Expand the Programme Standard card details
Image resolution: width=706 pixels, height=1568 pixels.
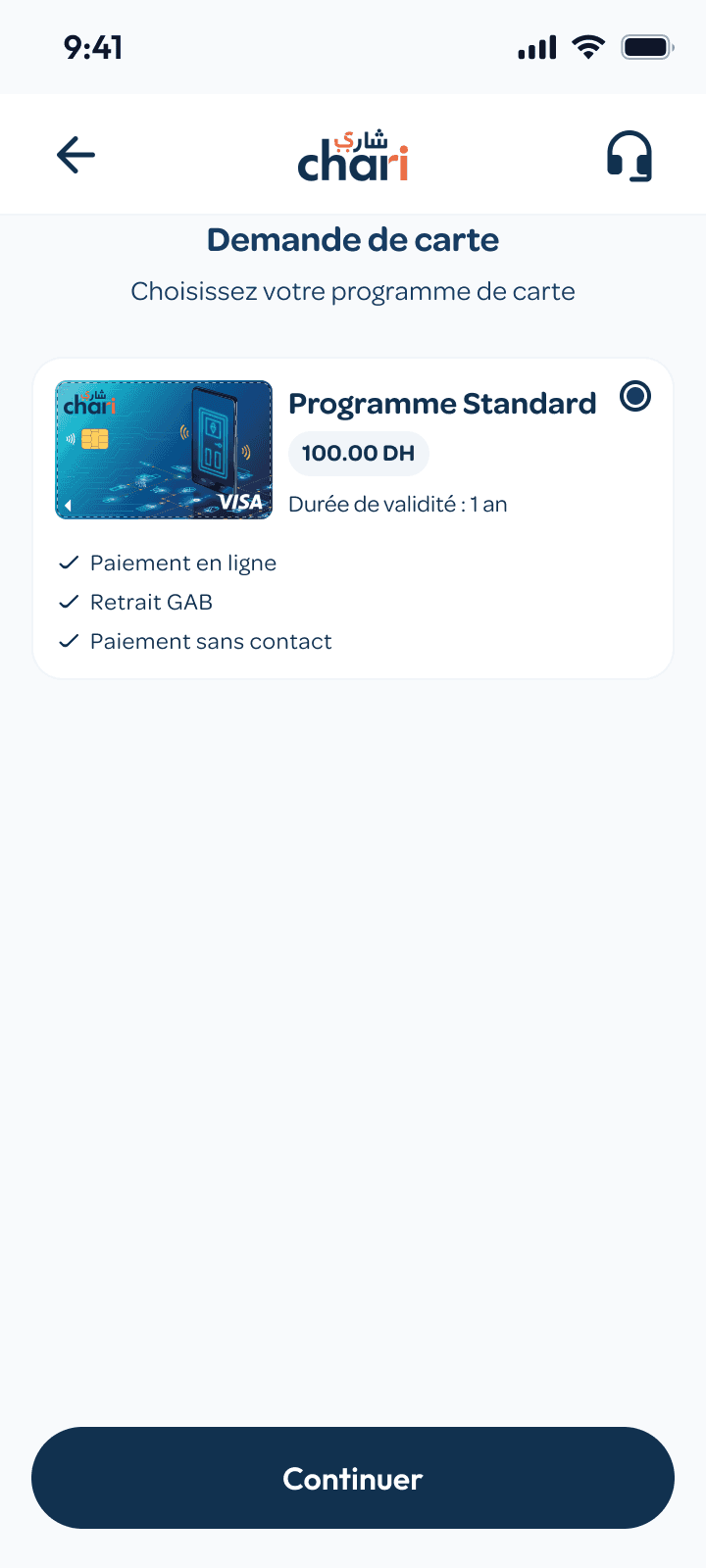(x=353, y=519)
